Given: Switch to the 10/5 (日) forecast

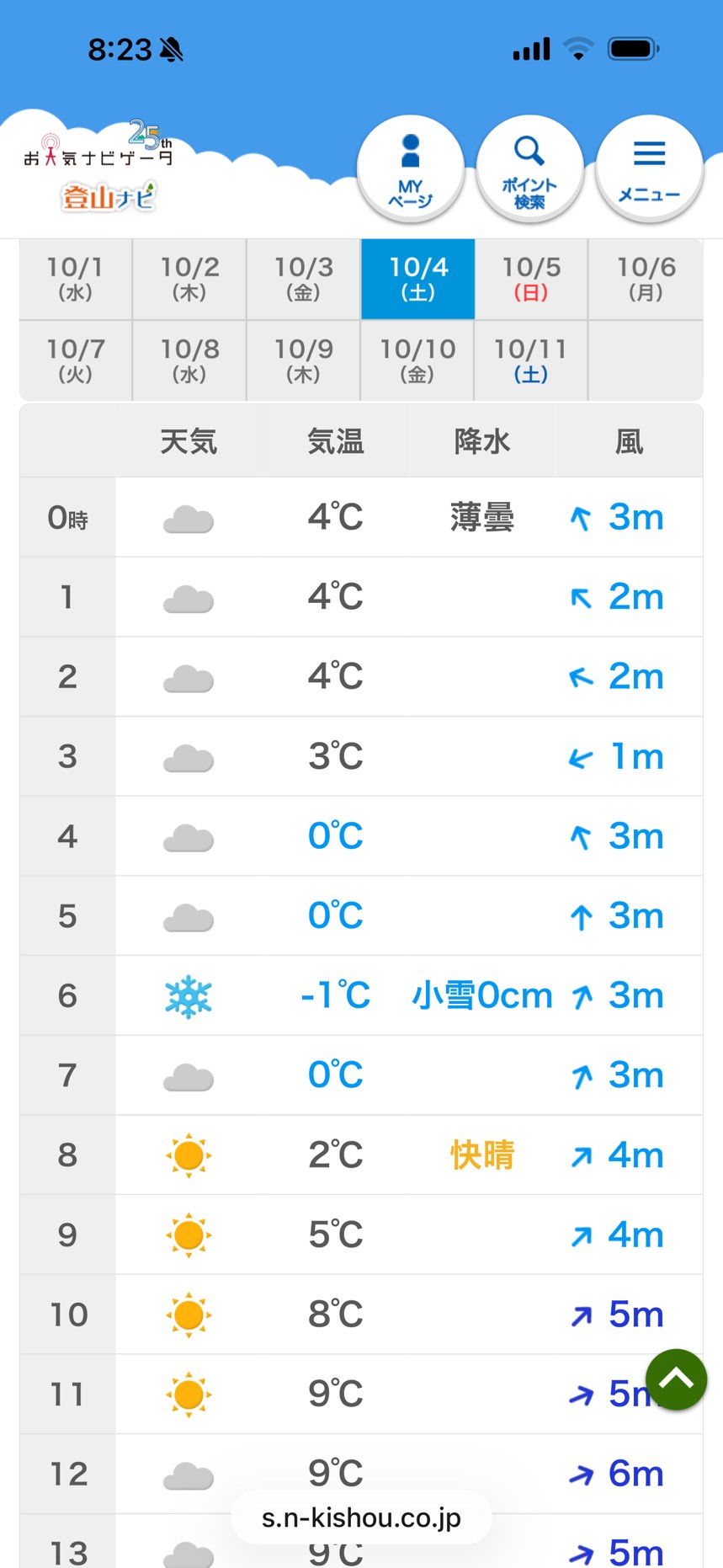Looking at the screenshot, I should pyautogui.click(x=531, y=279).
